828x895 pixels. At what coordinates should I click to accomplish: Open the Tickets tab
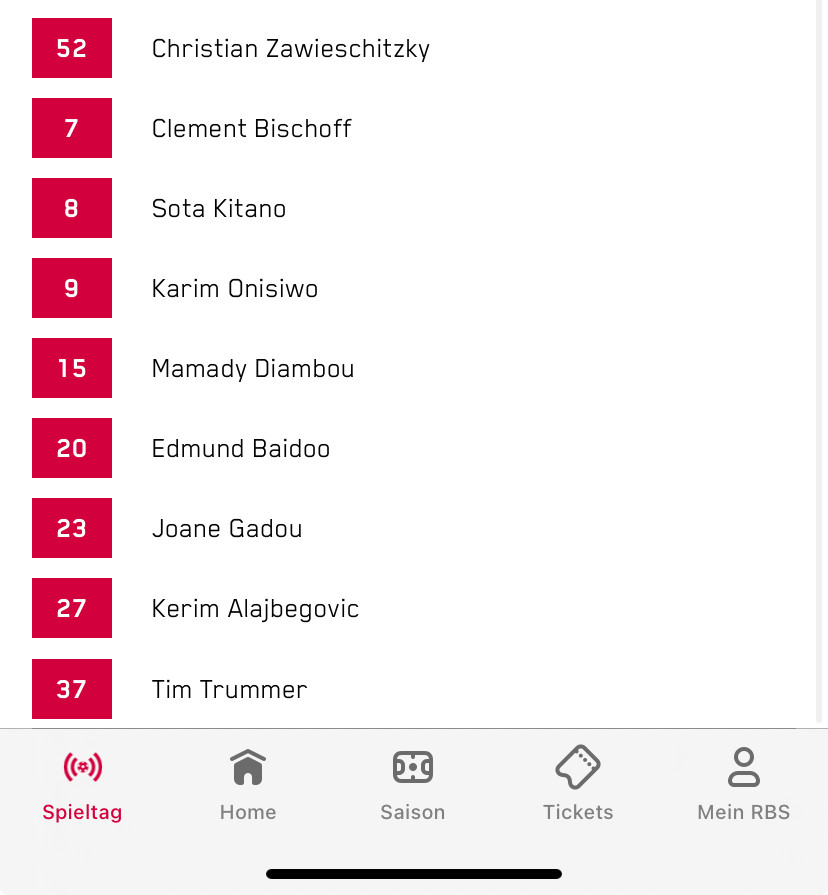[x=578, y=784]
